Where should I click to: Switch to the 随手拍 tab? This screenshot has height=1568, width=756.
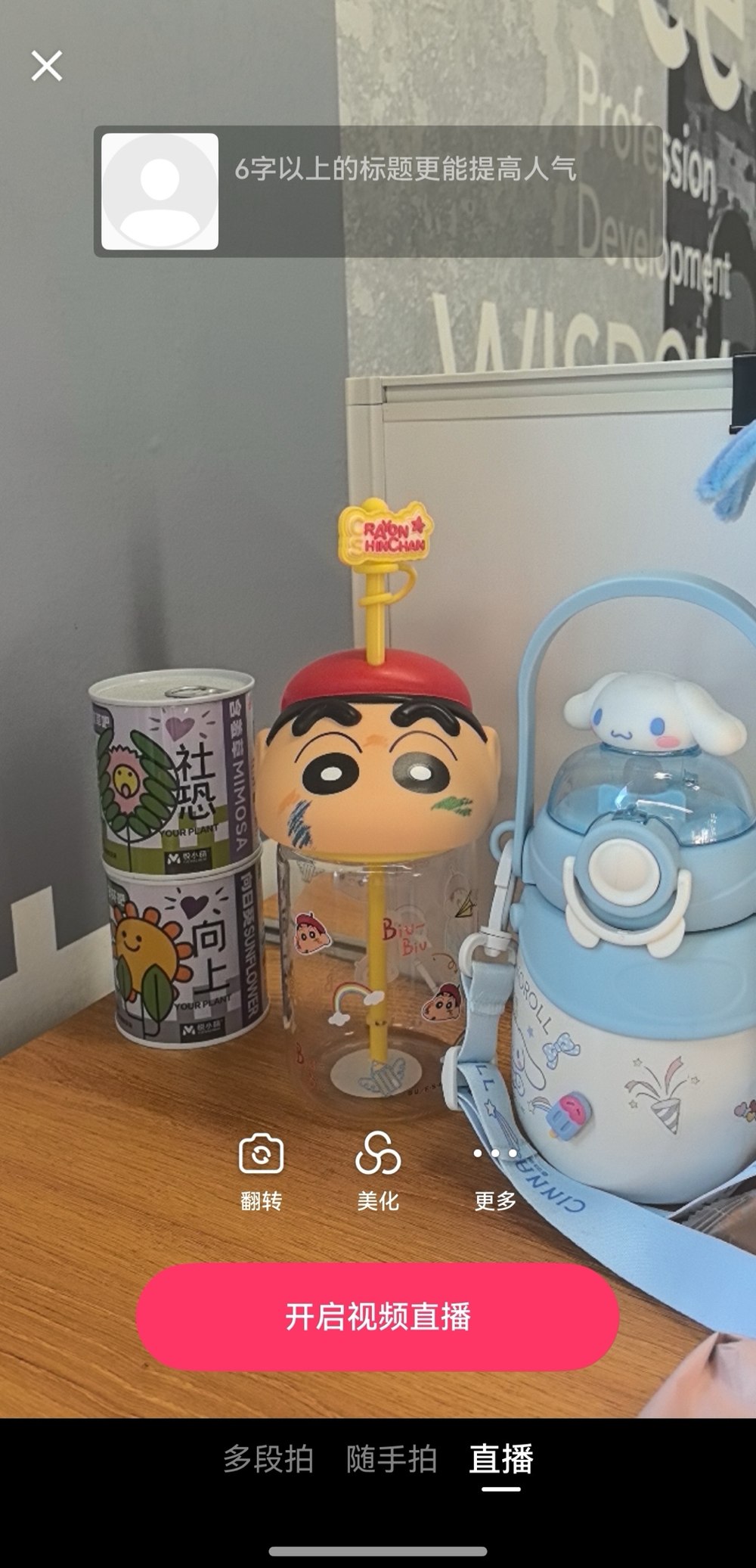pyautogui.click(x=392, y=1458)
